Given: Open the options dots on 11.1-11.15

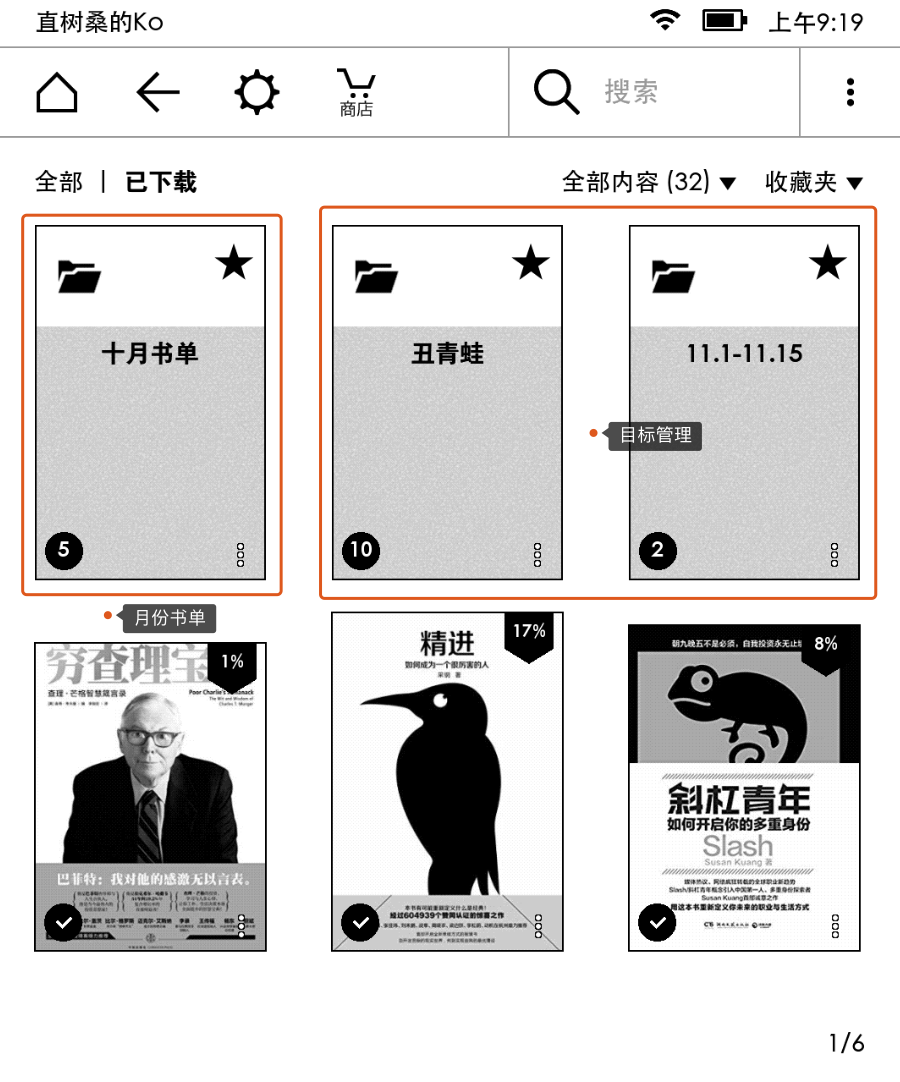Looking at the screenshot, I should click(835, 555).
